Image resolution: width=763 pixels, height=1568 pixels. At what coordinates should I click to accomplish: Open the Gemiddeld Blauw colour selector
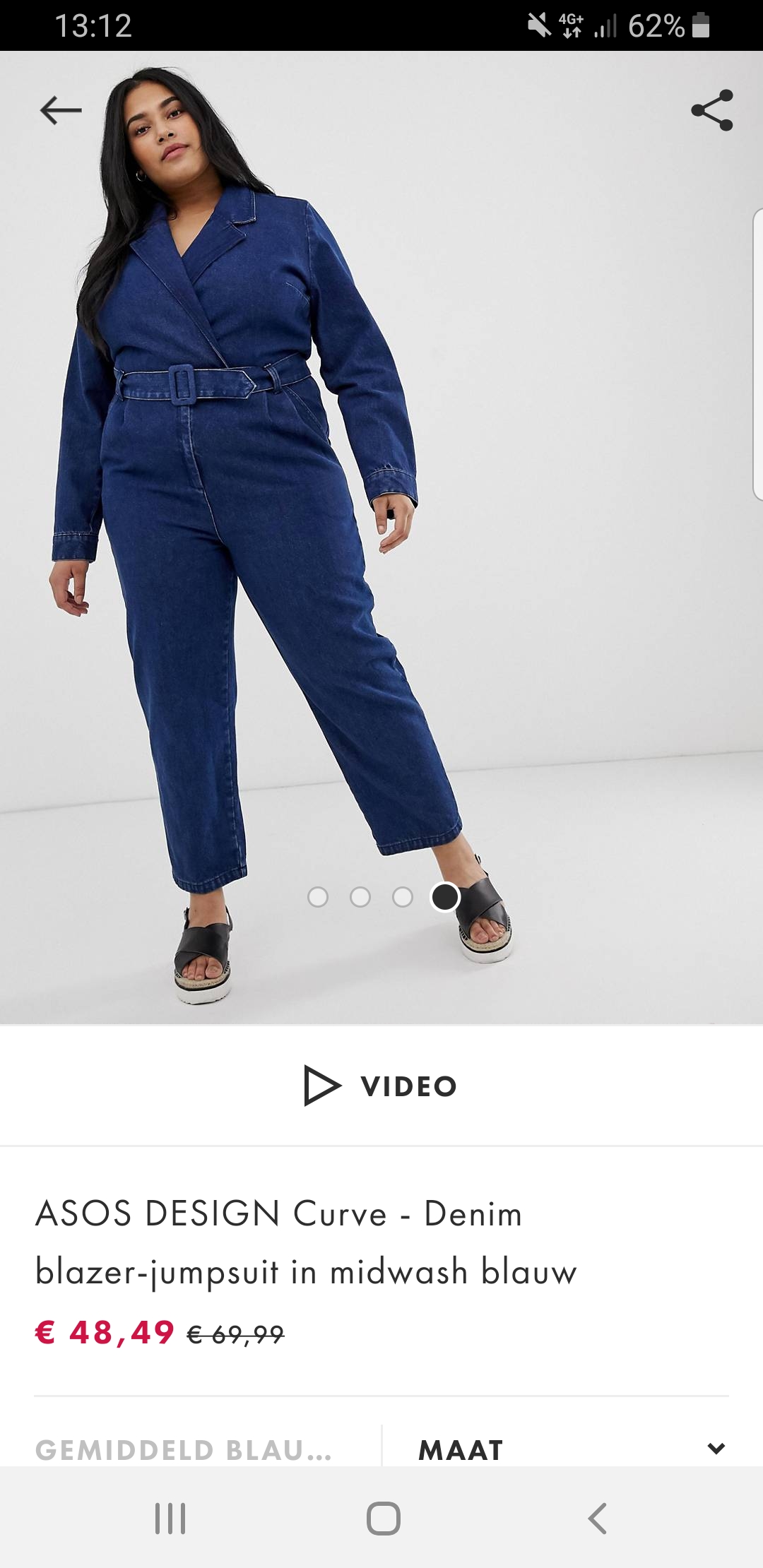191,1449
